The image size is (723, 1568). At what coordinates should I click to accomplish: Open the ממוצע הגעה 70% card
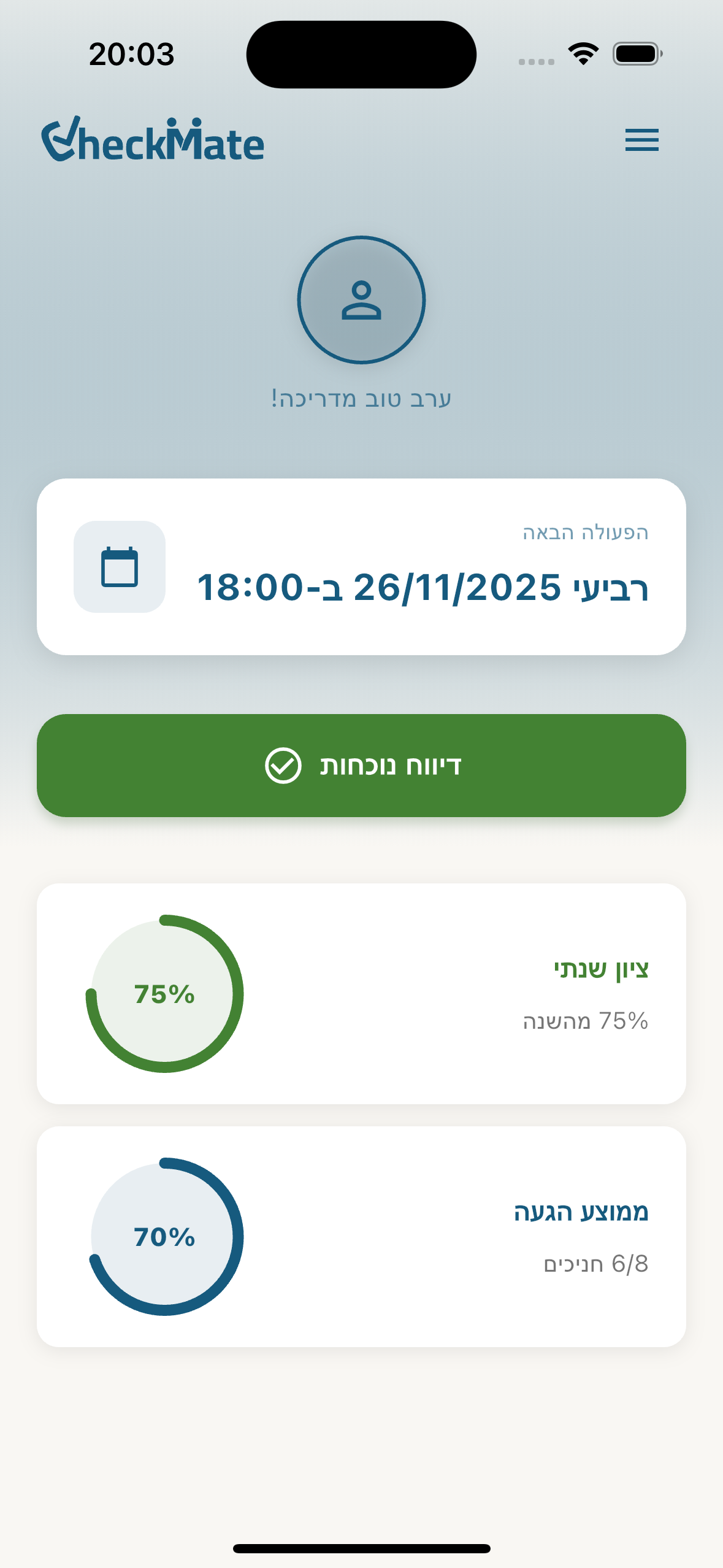coord(361,1236)
